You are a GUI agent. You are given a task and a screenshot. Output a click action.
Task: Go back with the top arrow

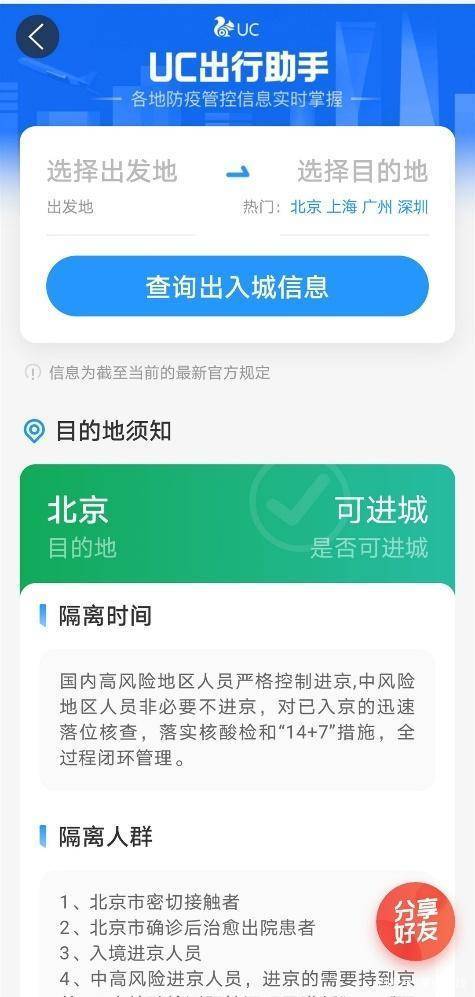point(38,37)
